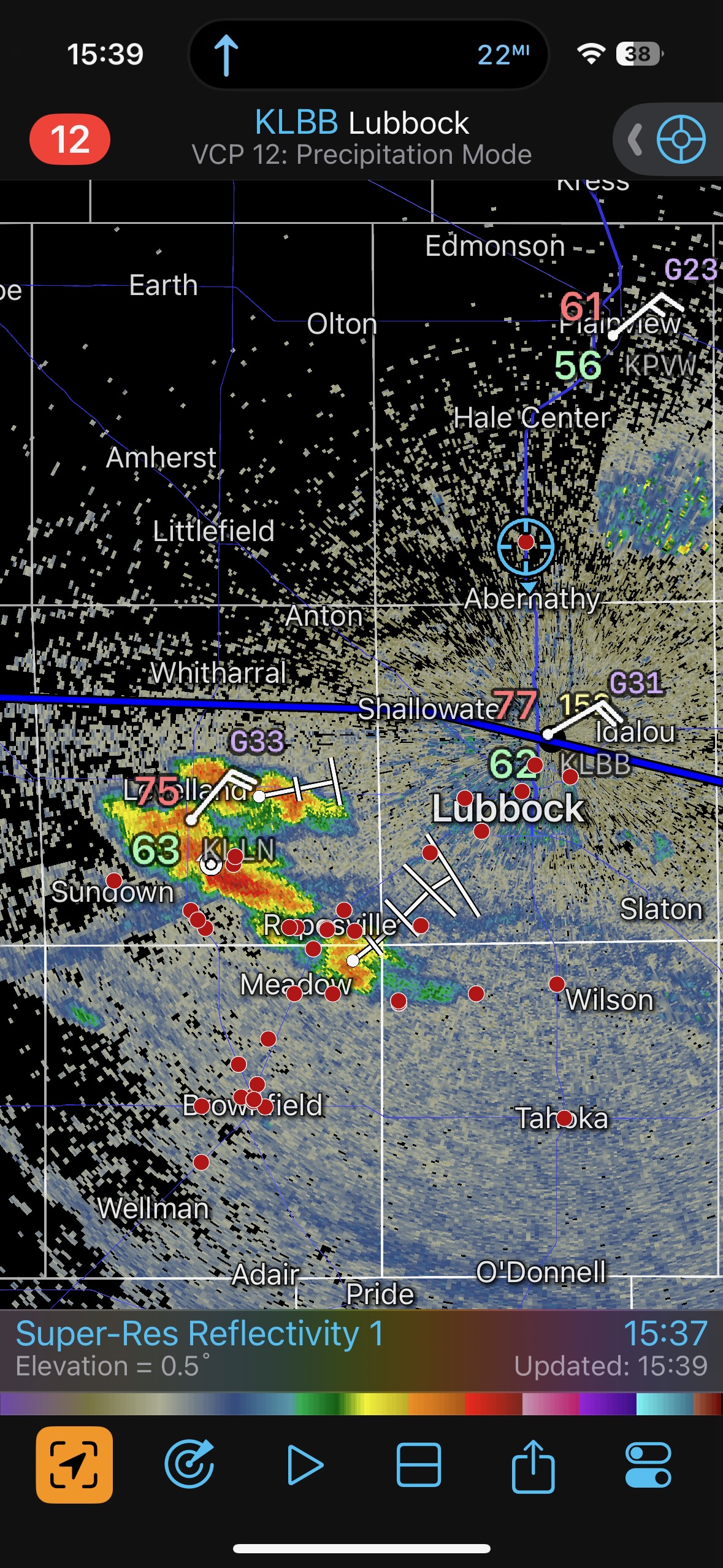Open the split panel layout option
Image resolution: width=723 pixels, height=1568 pixels.
pos(419,1464)
